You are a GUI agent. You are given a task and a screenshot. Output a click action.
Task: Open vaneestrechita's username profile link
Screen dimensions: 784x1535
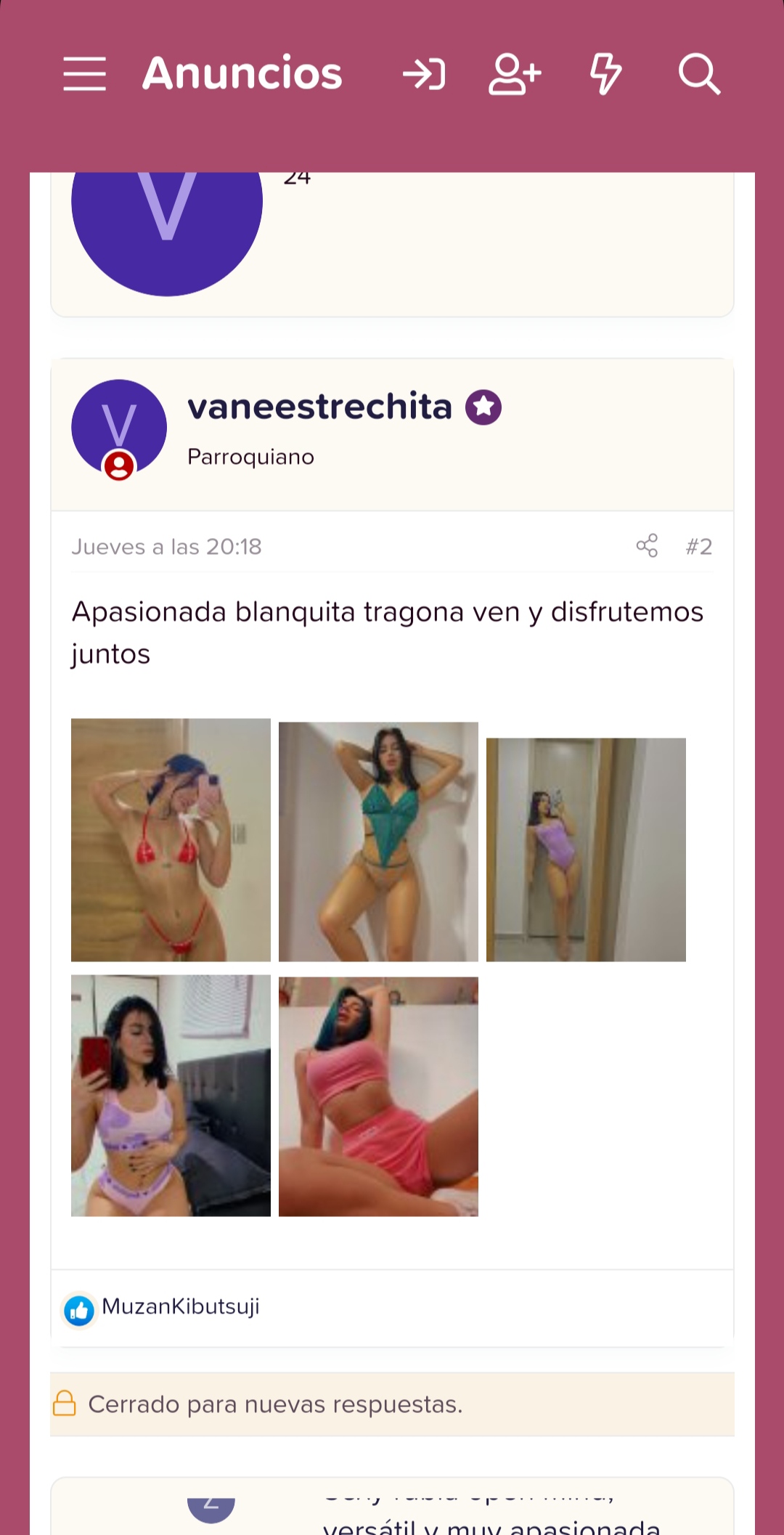click(319, 407)
